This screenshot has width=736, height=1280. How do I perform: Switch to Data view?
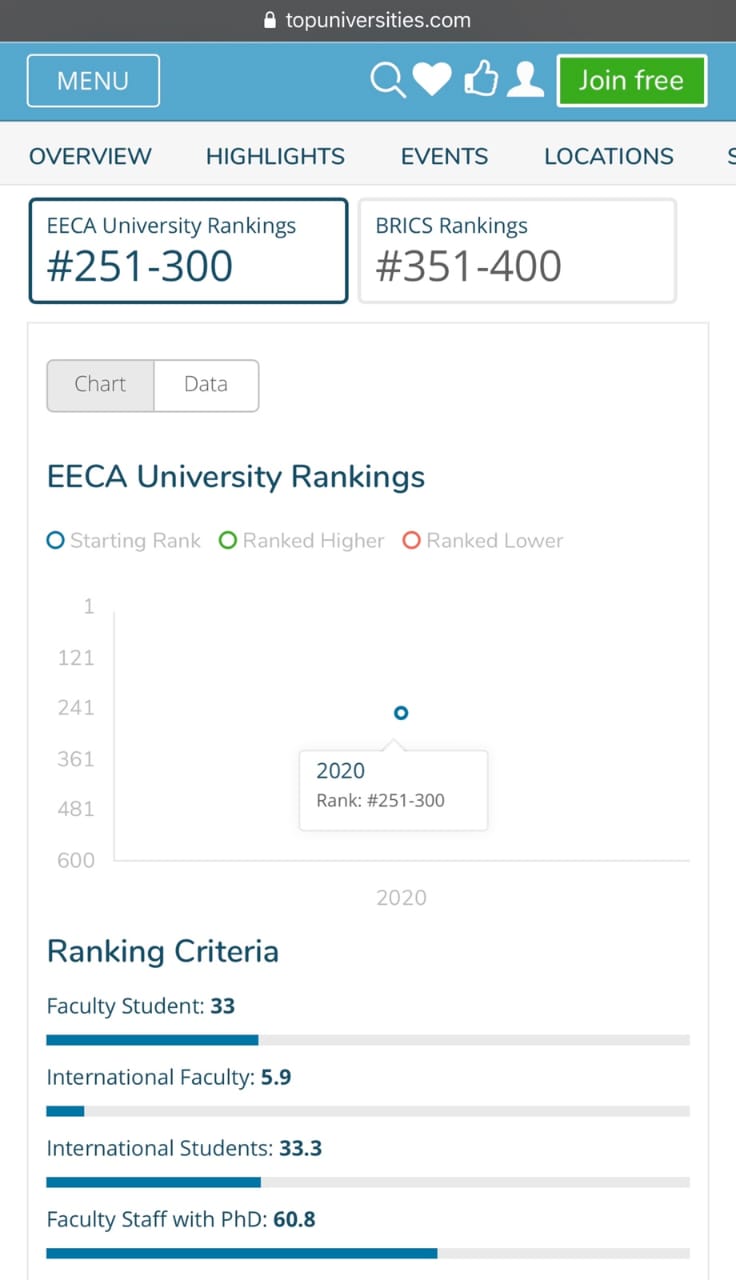click(206, 385)
